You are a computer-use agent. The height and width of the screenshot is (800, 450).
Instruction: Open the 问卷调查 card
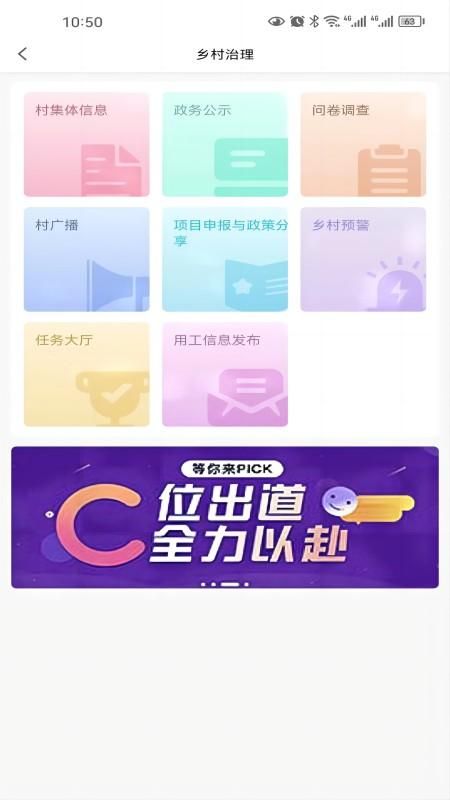click(363, 144)
